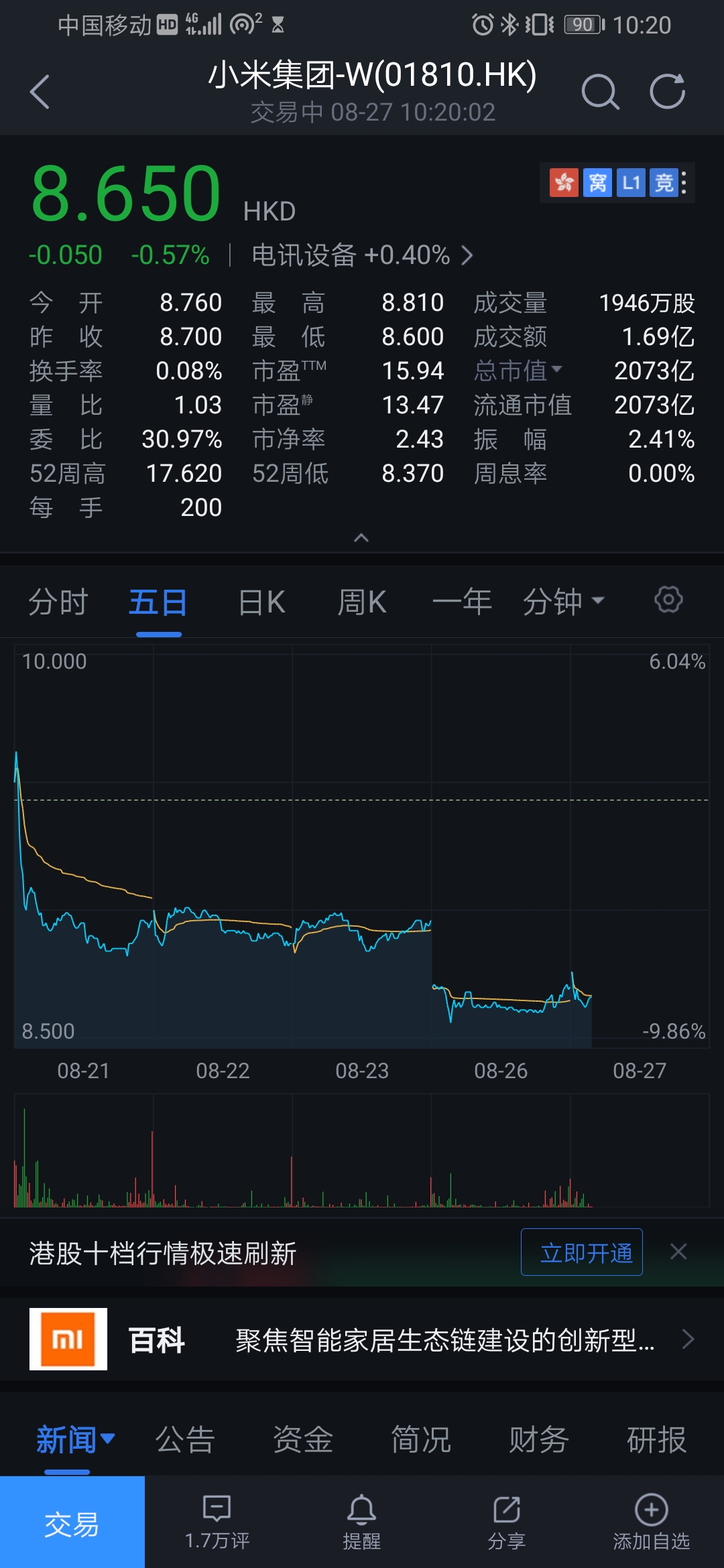This screenshot has width=724, height=1568.
Task: Refresh the Xiaomi stock quote
Action: (x=668, y=92)
